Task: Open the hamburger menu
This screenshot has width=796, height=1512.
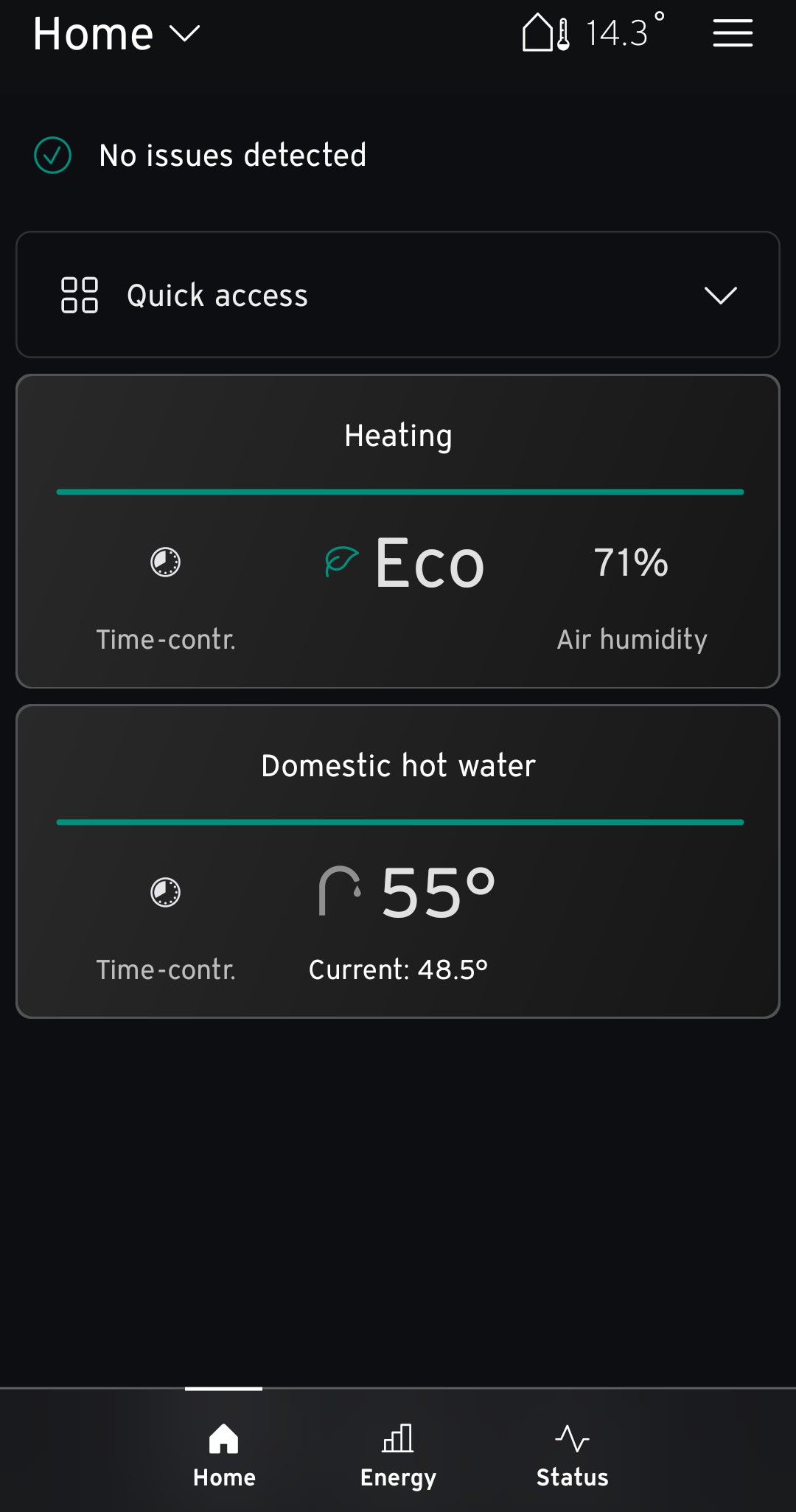Action: pos(733,34)
